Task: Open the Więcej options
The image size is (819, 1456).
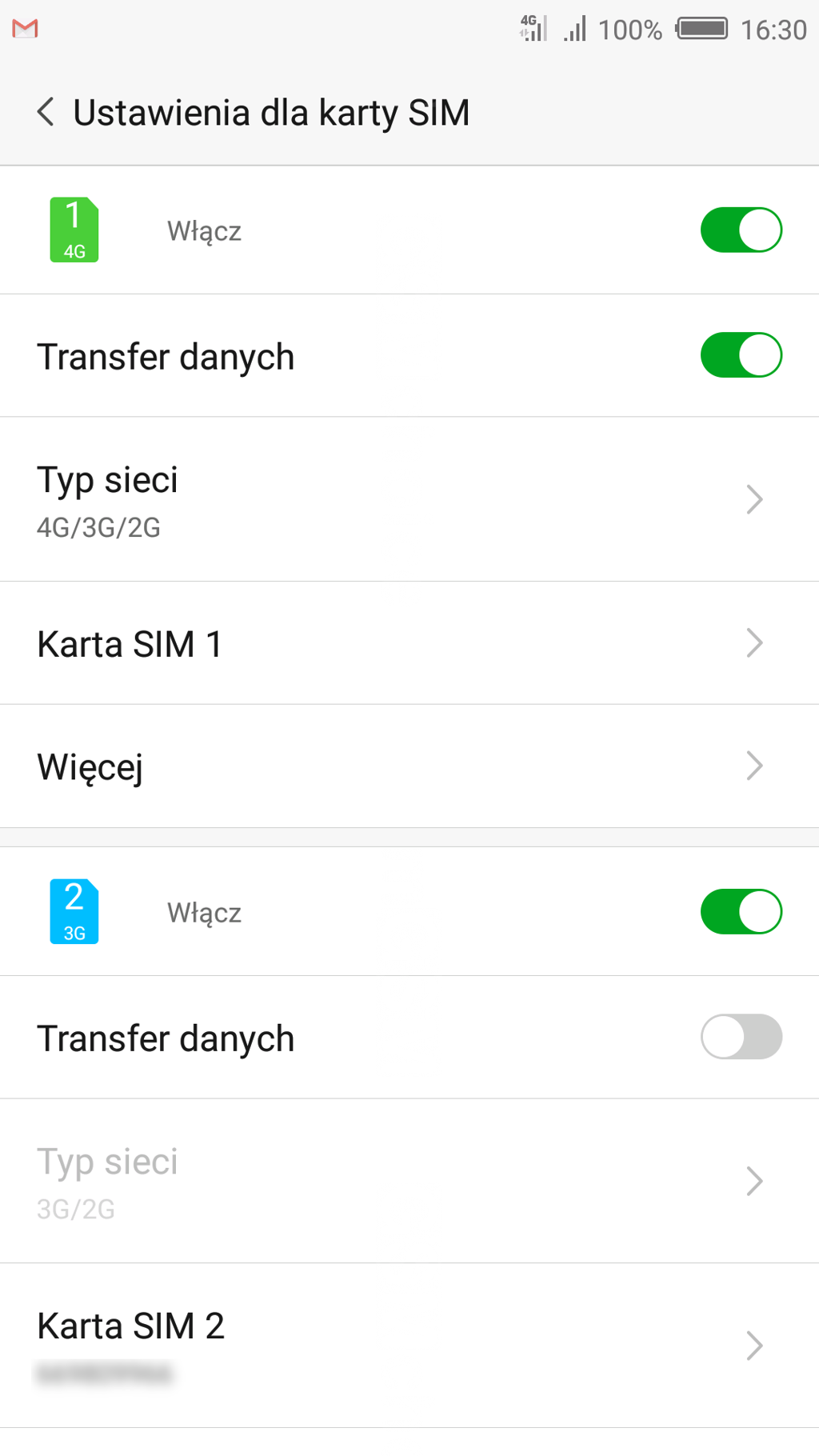Action: (400, 766)
